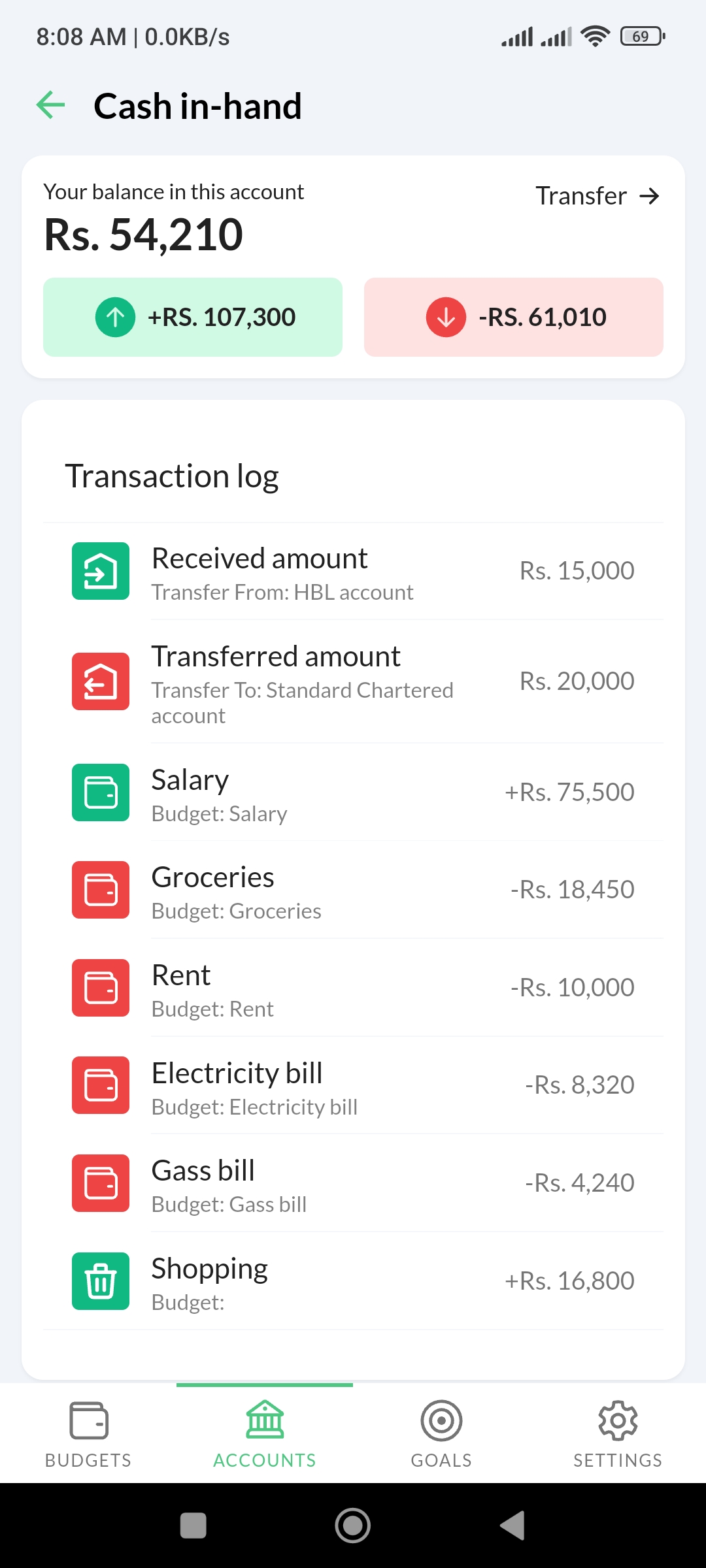Click the back arrow beside Cash in-hand
The width and height of the screenshot is (706, 1568).
point(50,104)
